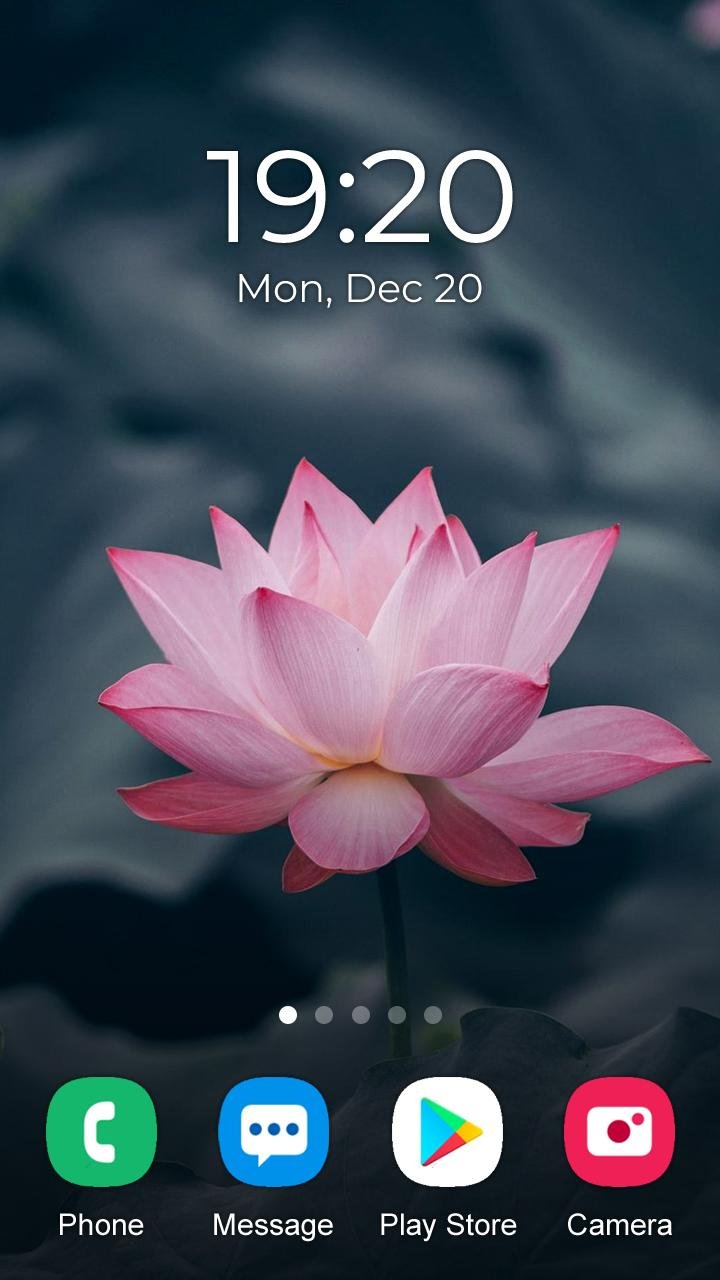Viewport: 720px width, 1280px height.
Task: Open the Phone app
Action: [x=101, y=1132]
